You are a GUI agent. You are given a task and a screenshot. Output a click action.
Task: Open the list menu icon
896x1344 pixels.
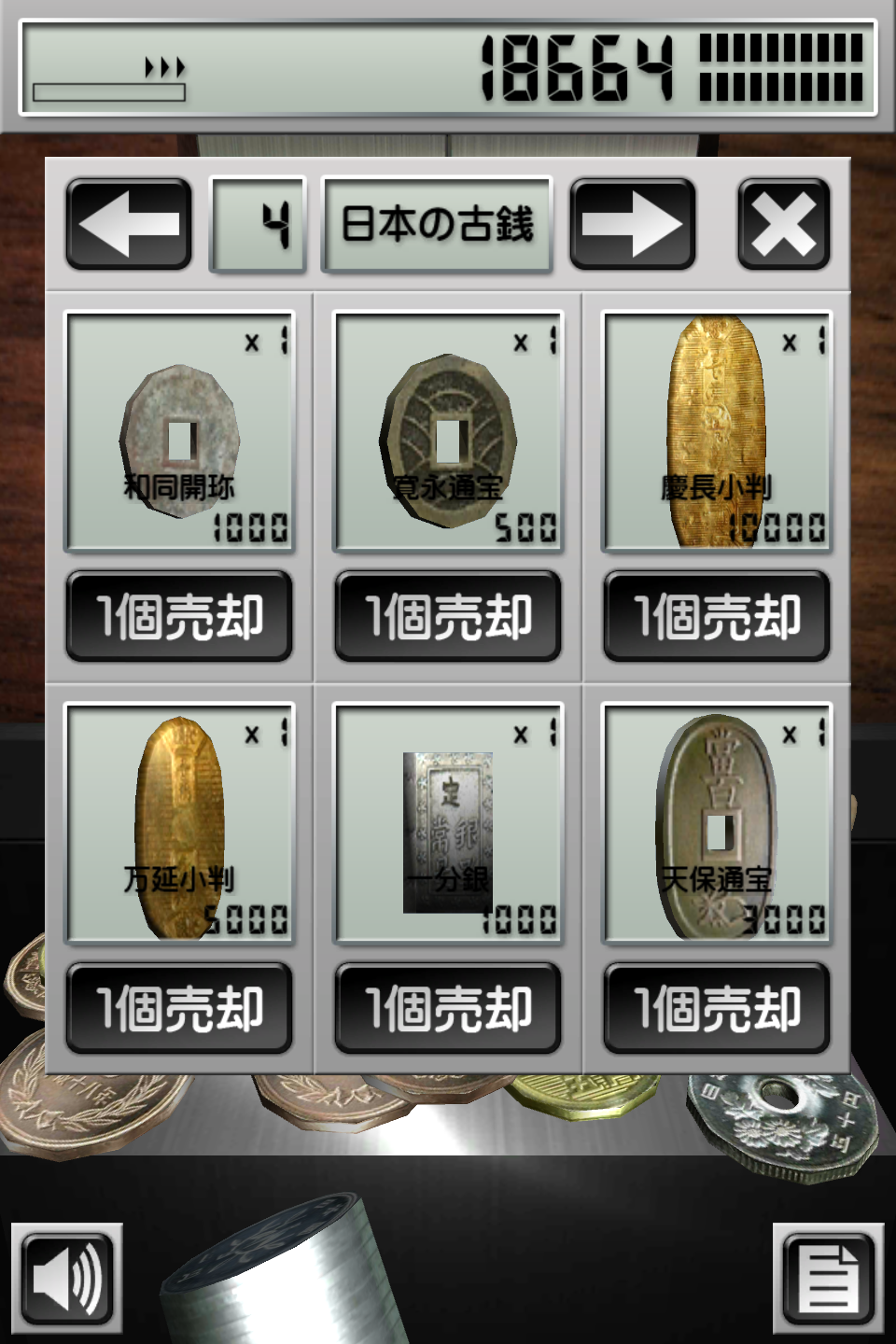[828, 1279]
